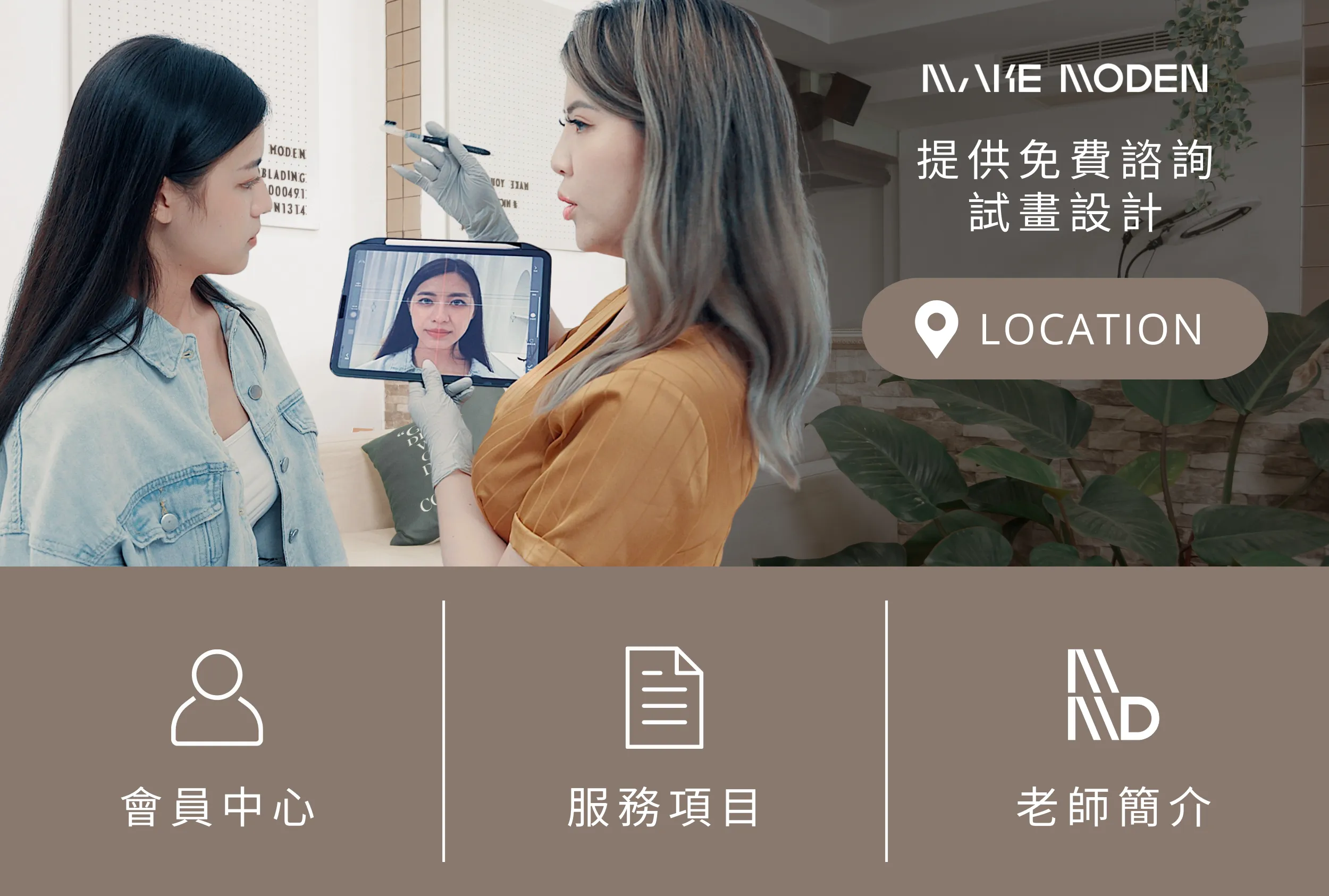View 服務項目 services list

pyautogui.click(x=664, y=737)
